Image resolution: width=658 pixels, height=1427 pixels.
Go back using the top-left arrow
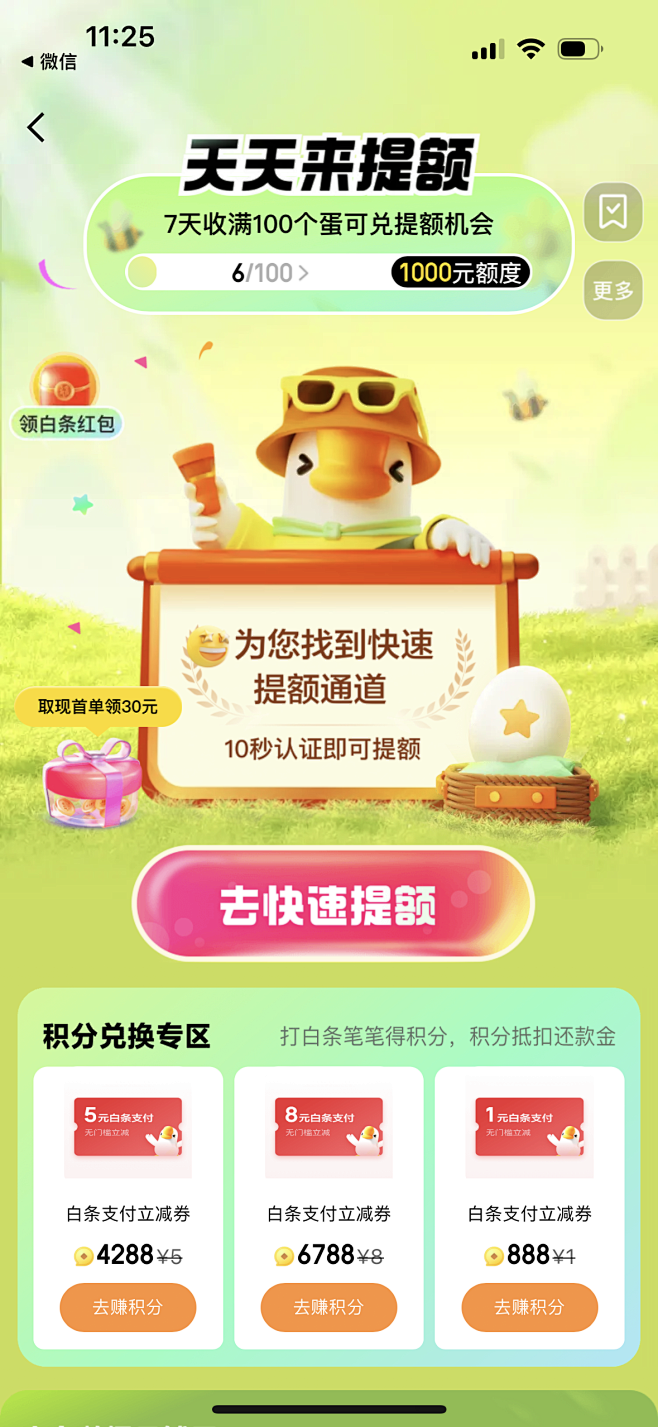pos(36,127)
